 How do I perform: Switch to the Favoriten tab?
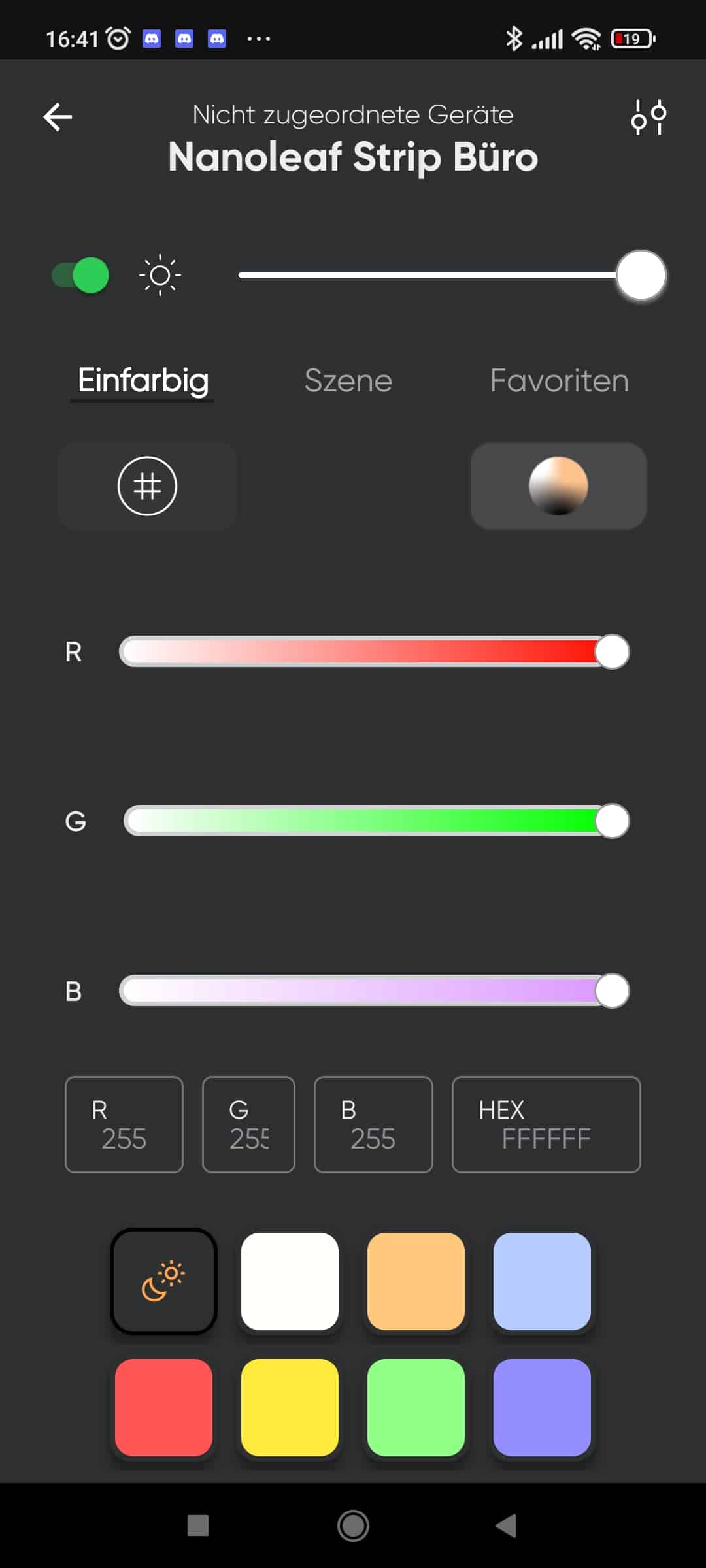[x=559, y=380]
